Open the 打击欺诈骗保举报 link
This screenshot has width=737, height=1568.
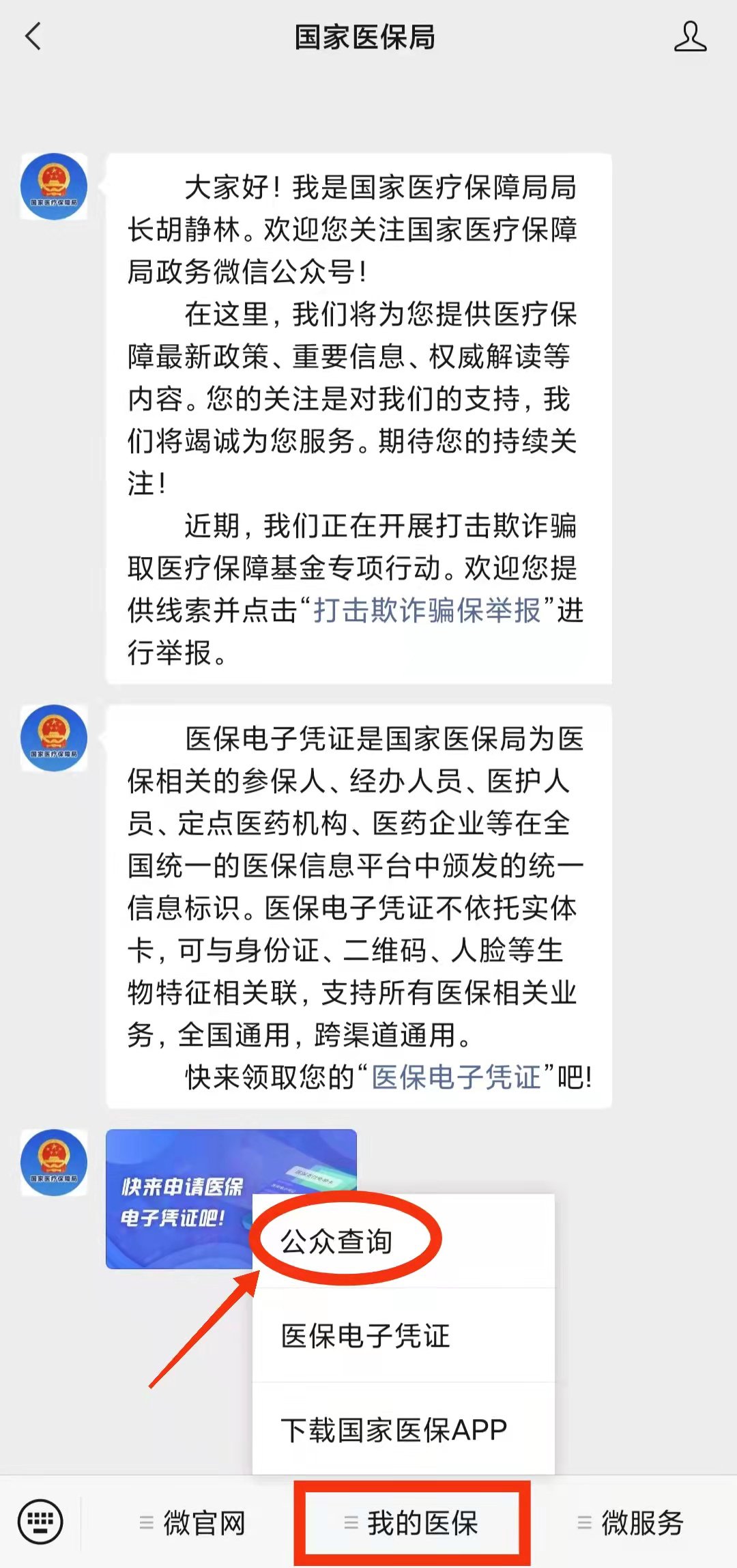tap(427, 610)
